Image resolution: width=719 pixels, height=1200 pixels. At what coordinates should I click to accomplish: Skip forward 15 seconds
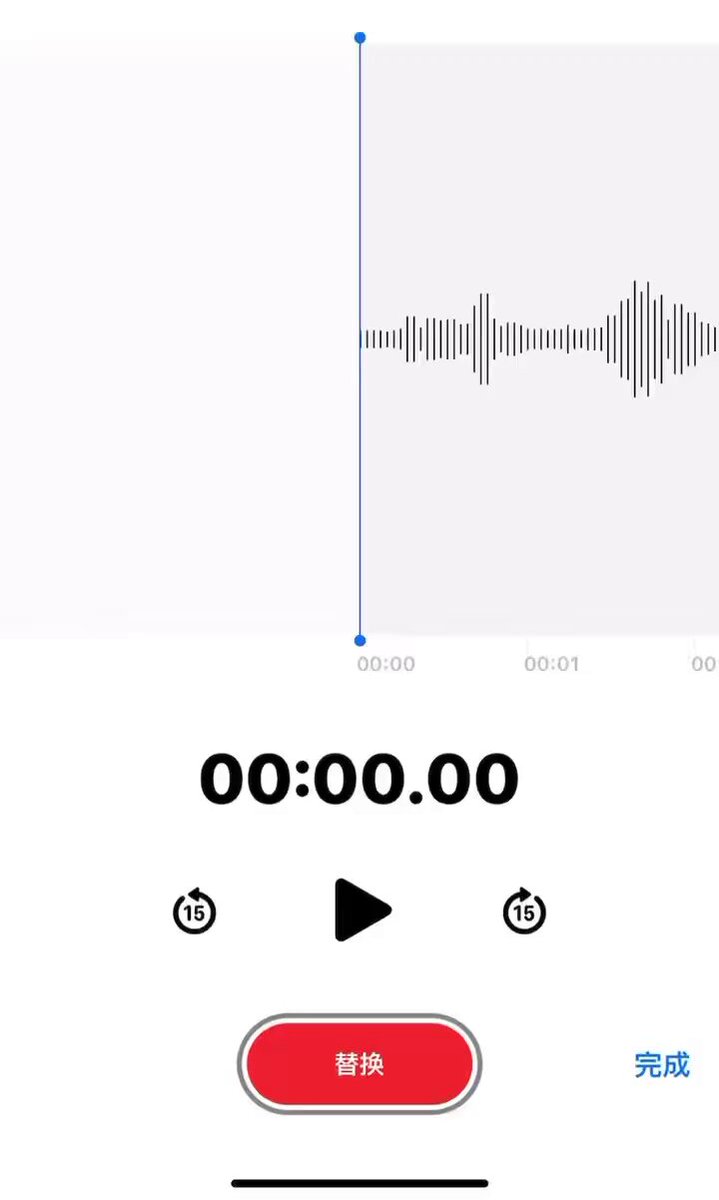524,911
